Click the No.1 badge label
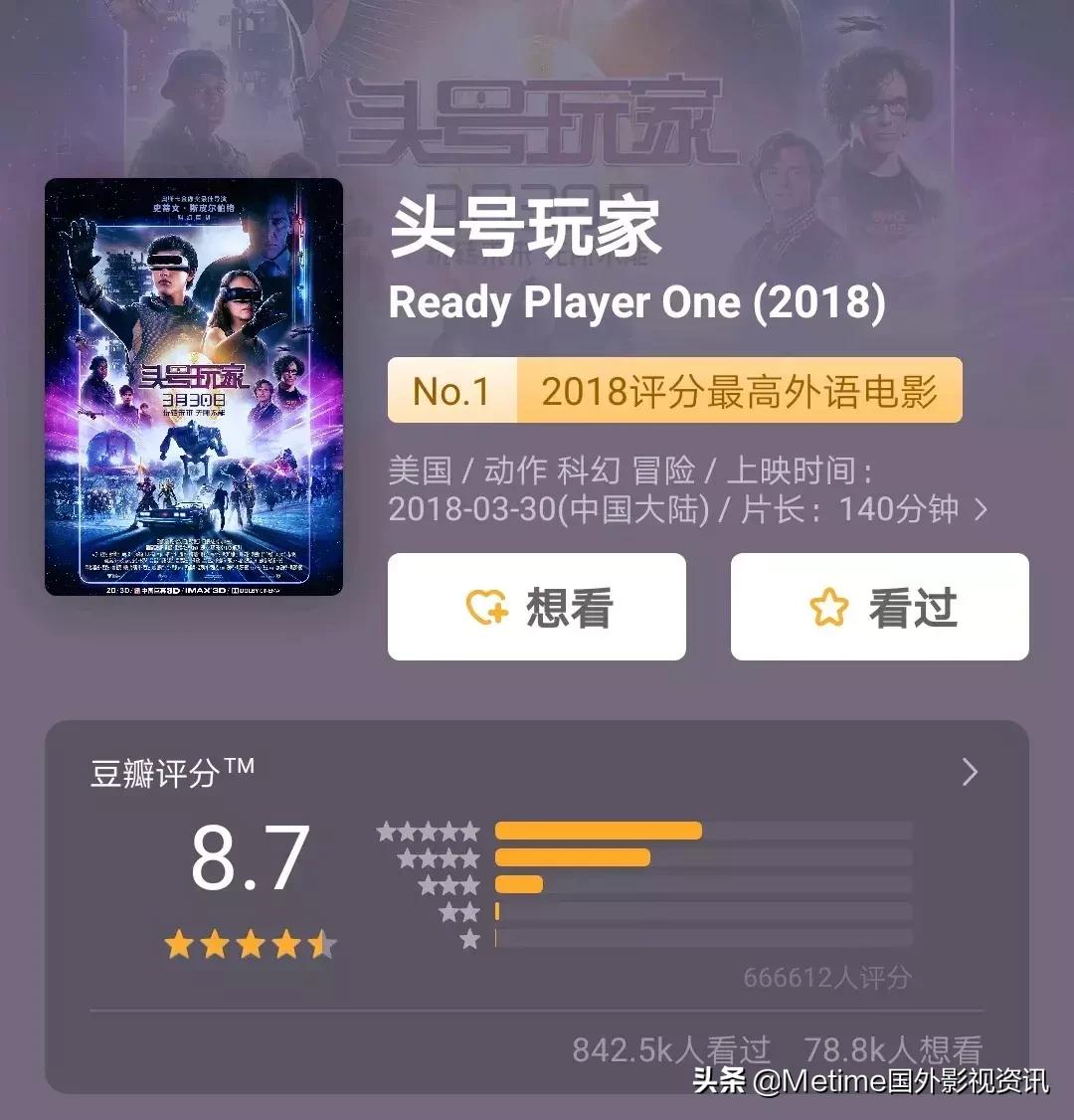Image resolution: width=1074 pixels, height=1120 pixels. [x=451, y=390]
